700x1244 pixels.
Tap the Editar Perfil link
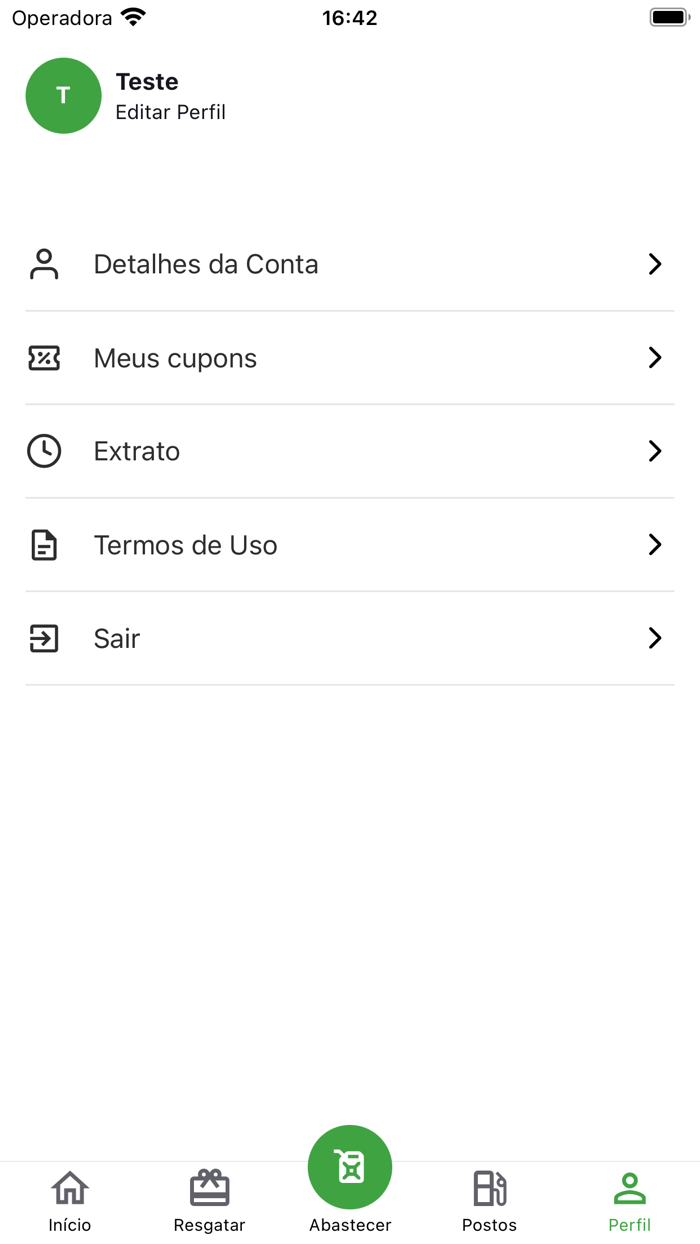(170, 112)
